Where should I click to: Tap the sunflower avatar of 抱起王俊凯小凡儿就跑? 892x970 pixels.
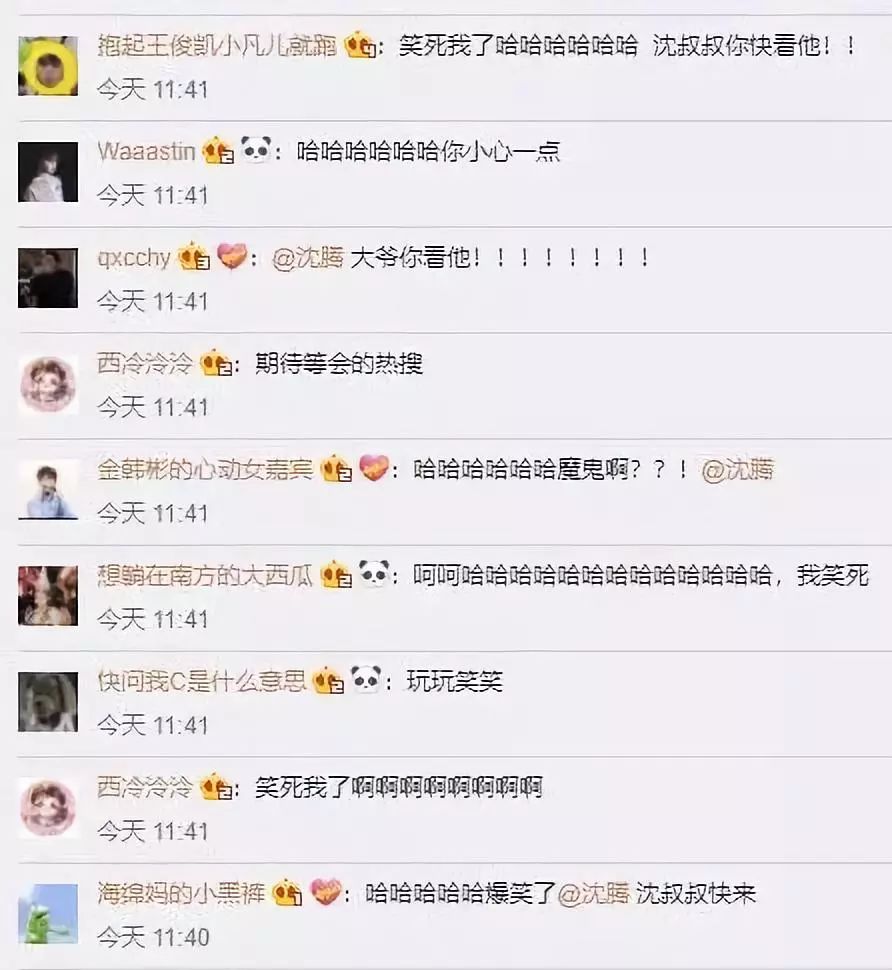click(x=47, y=66)
